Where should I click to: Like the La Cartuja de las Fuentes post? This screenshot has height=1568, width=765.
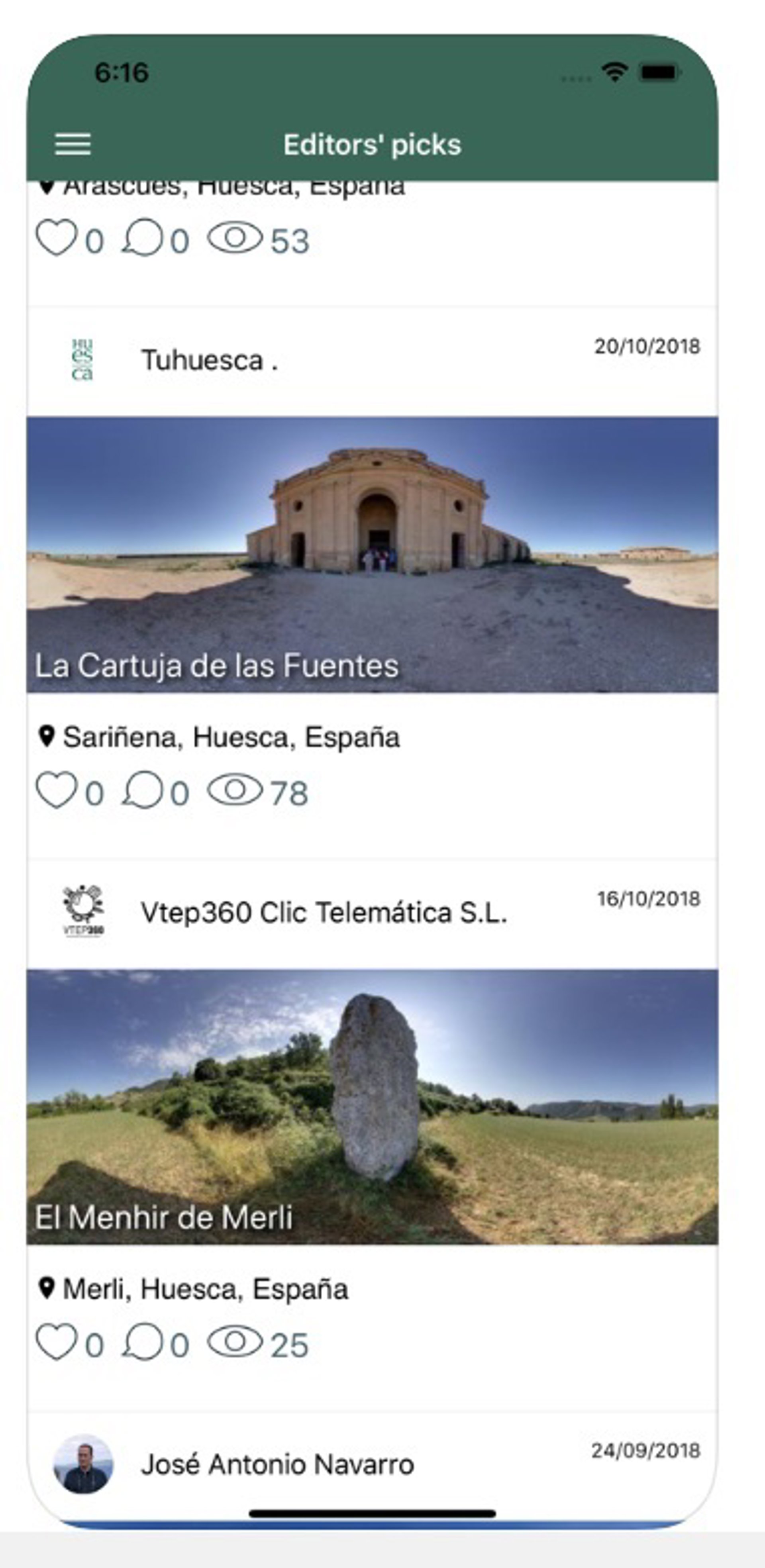[x=57, y=790]
